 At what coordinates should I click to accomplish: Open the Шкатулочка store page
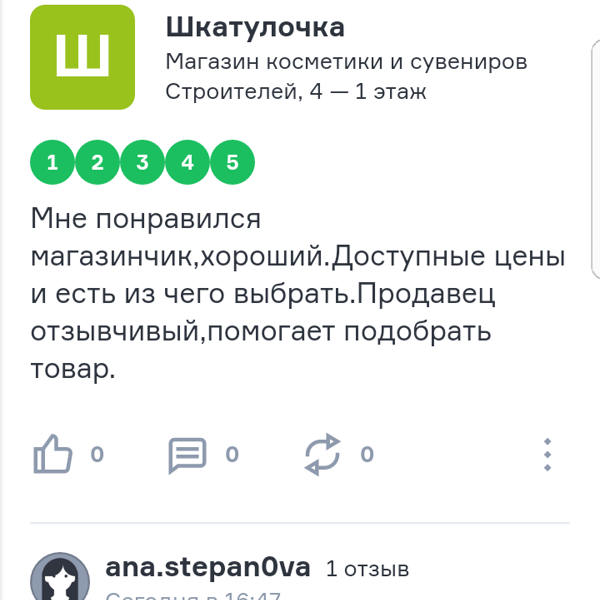[255, 28]
